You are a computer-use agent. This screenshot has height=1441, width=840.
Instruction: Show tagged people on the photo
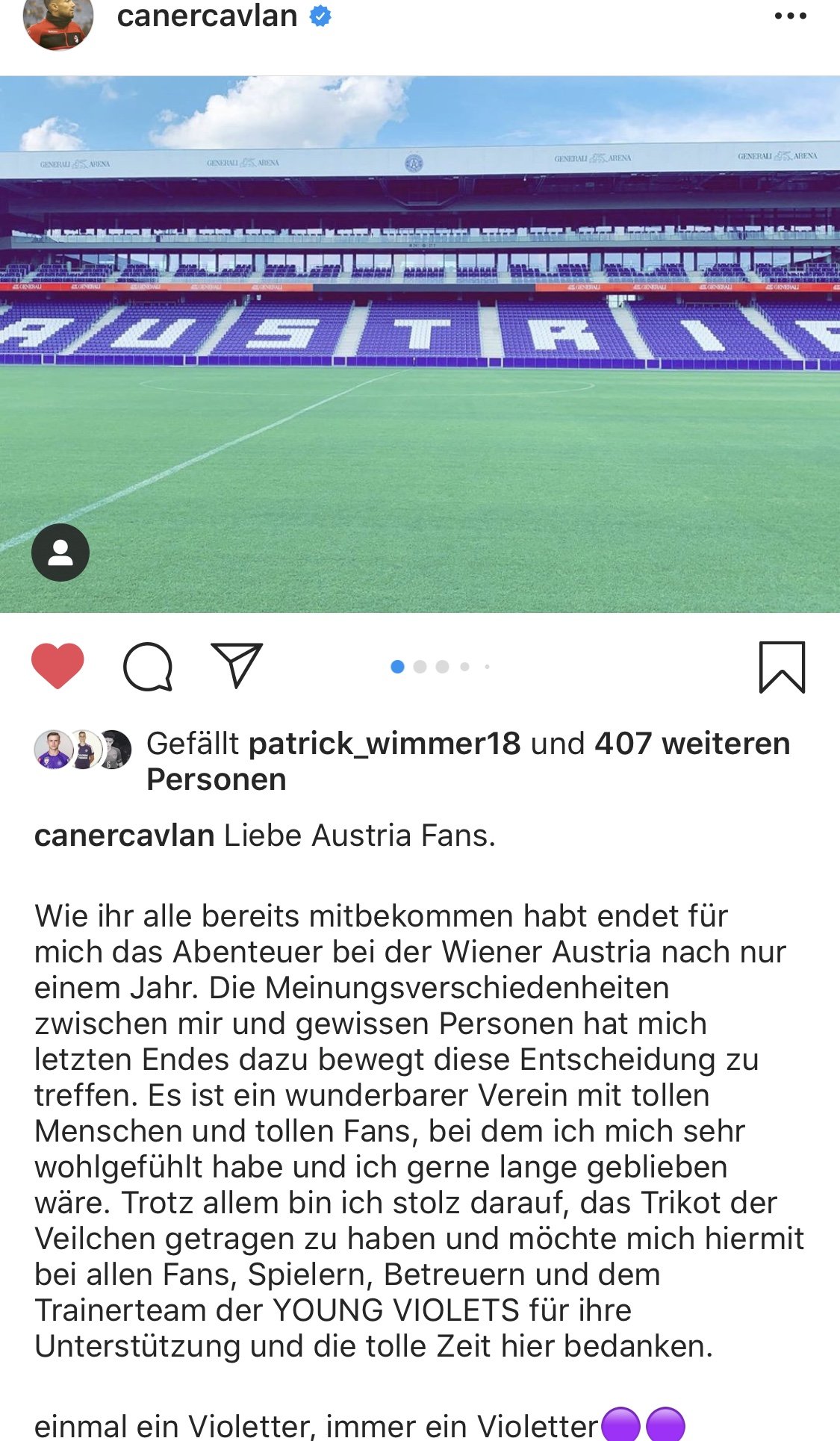[x=60, y=553]
